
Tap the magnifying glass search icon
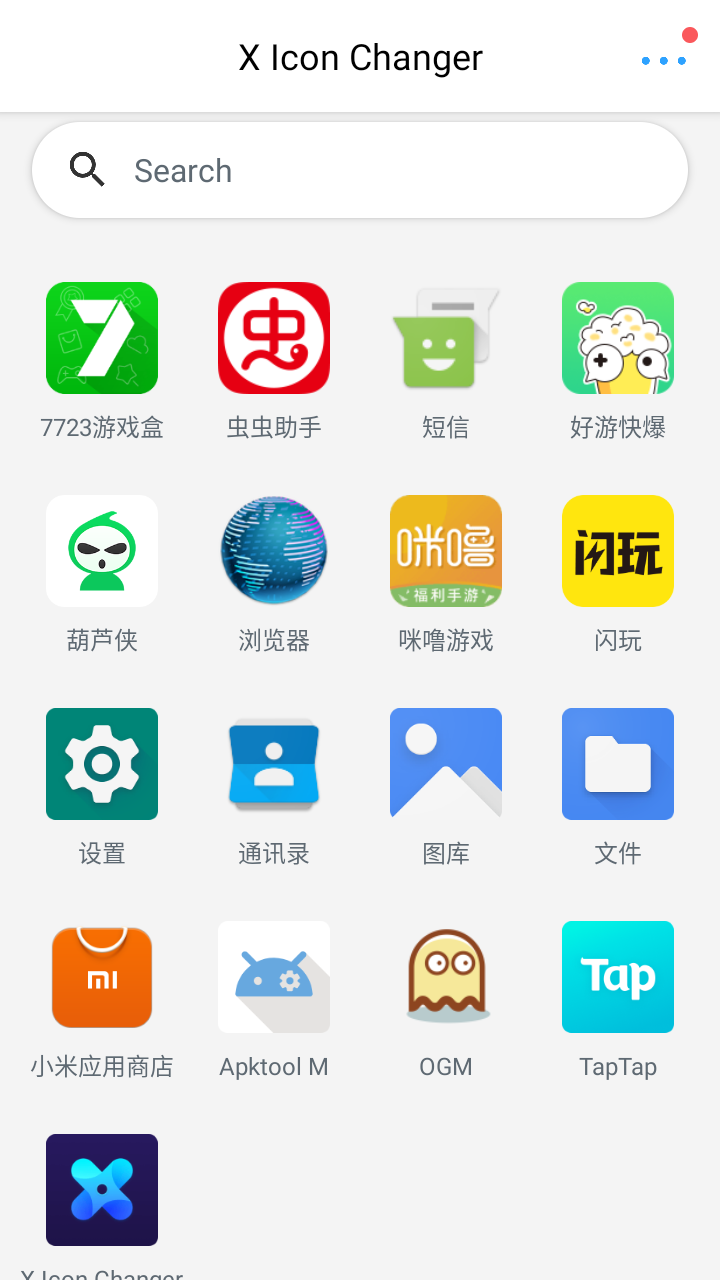[x=88, y=170]
